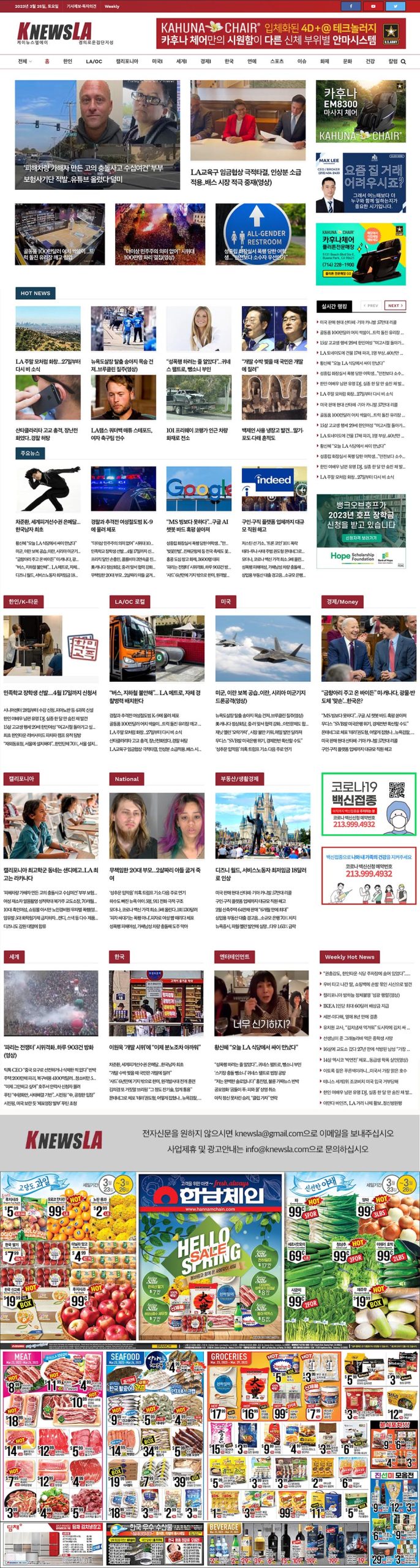
Task: Tap PREV in 실시간 랭킹 list
Action: [x=371, y=305]
